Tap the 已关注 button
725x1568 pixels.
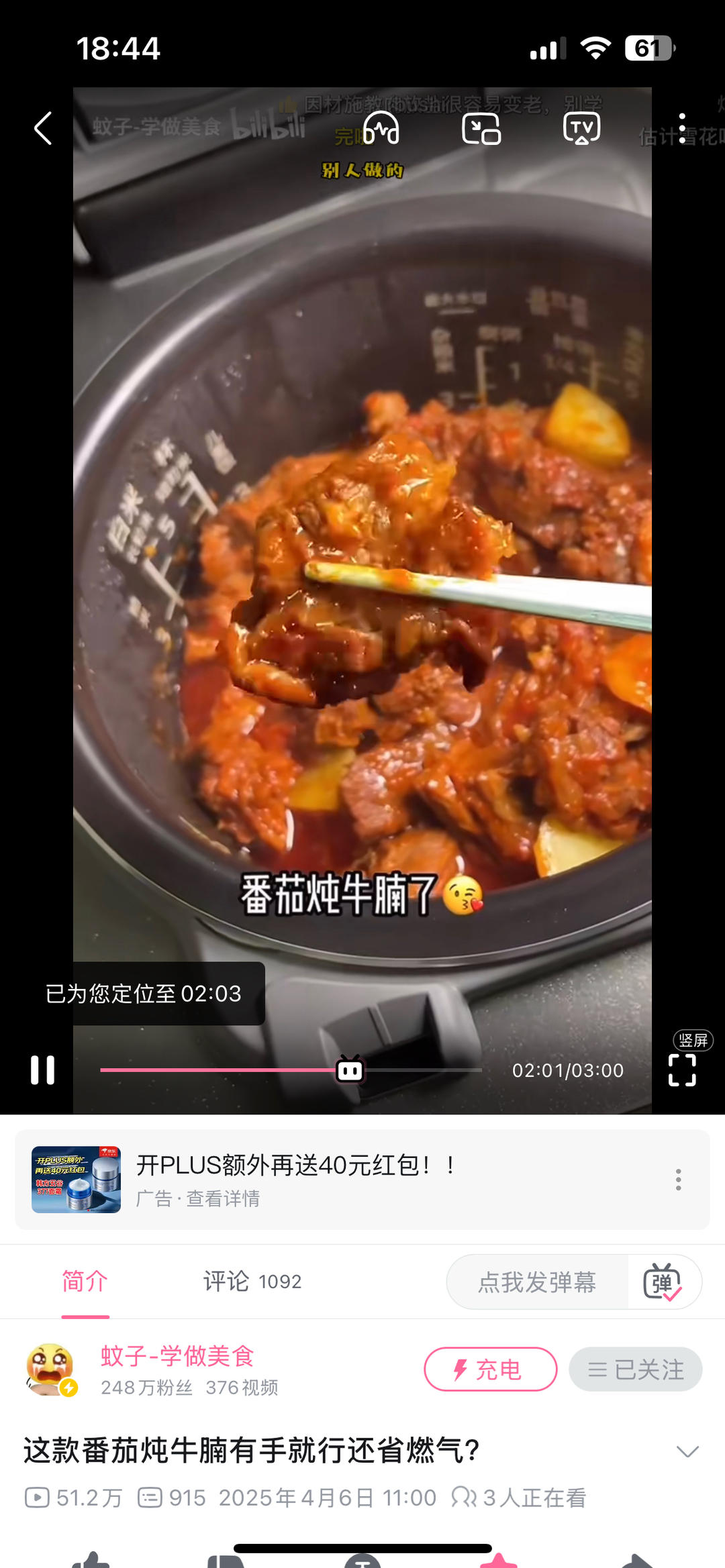coord(635,1369)
